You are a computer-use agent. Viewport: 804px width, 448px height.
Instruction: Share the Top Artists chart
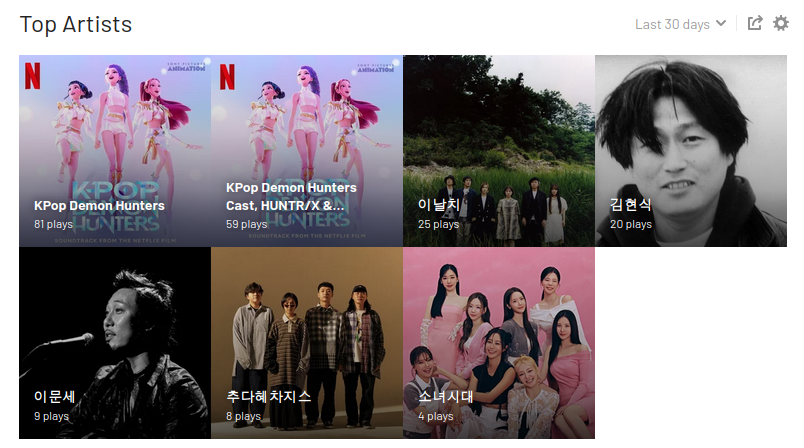pos(755,23)
